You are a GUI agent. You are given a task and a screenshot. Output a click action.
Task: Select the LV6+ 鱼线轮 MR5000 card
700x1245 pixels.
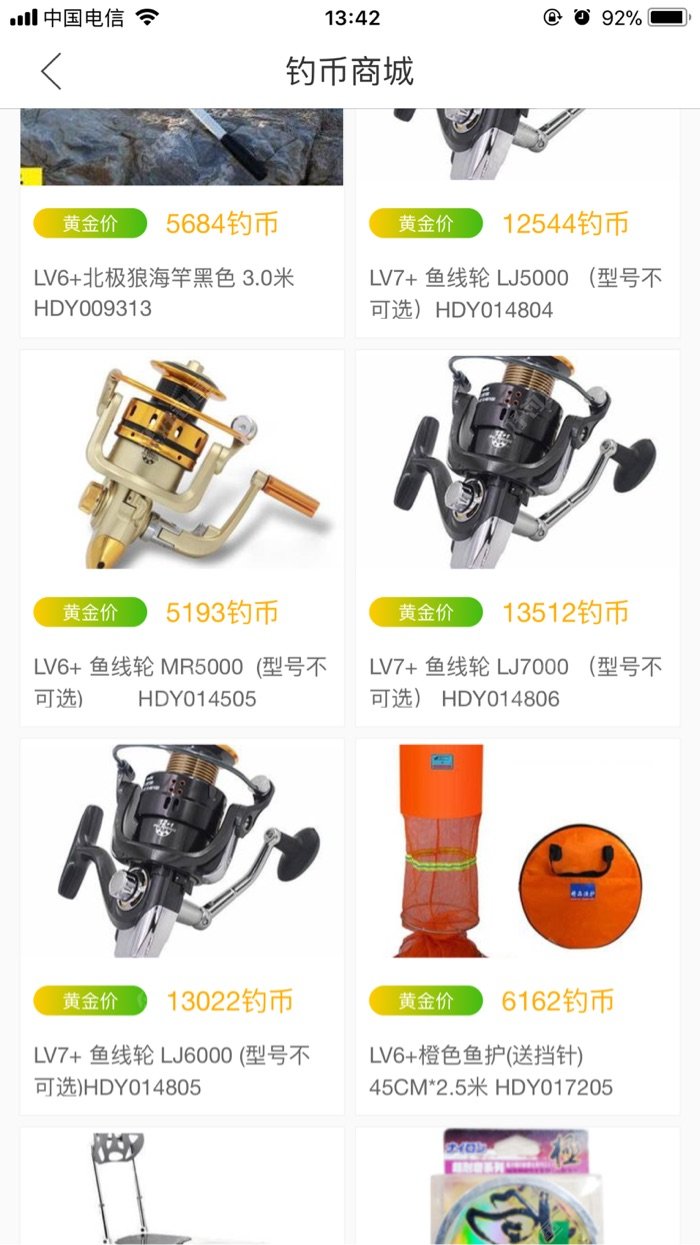coord(182,537)
